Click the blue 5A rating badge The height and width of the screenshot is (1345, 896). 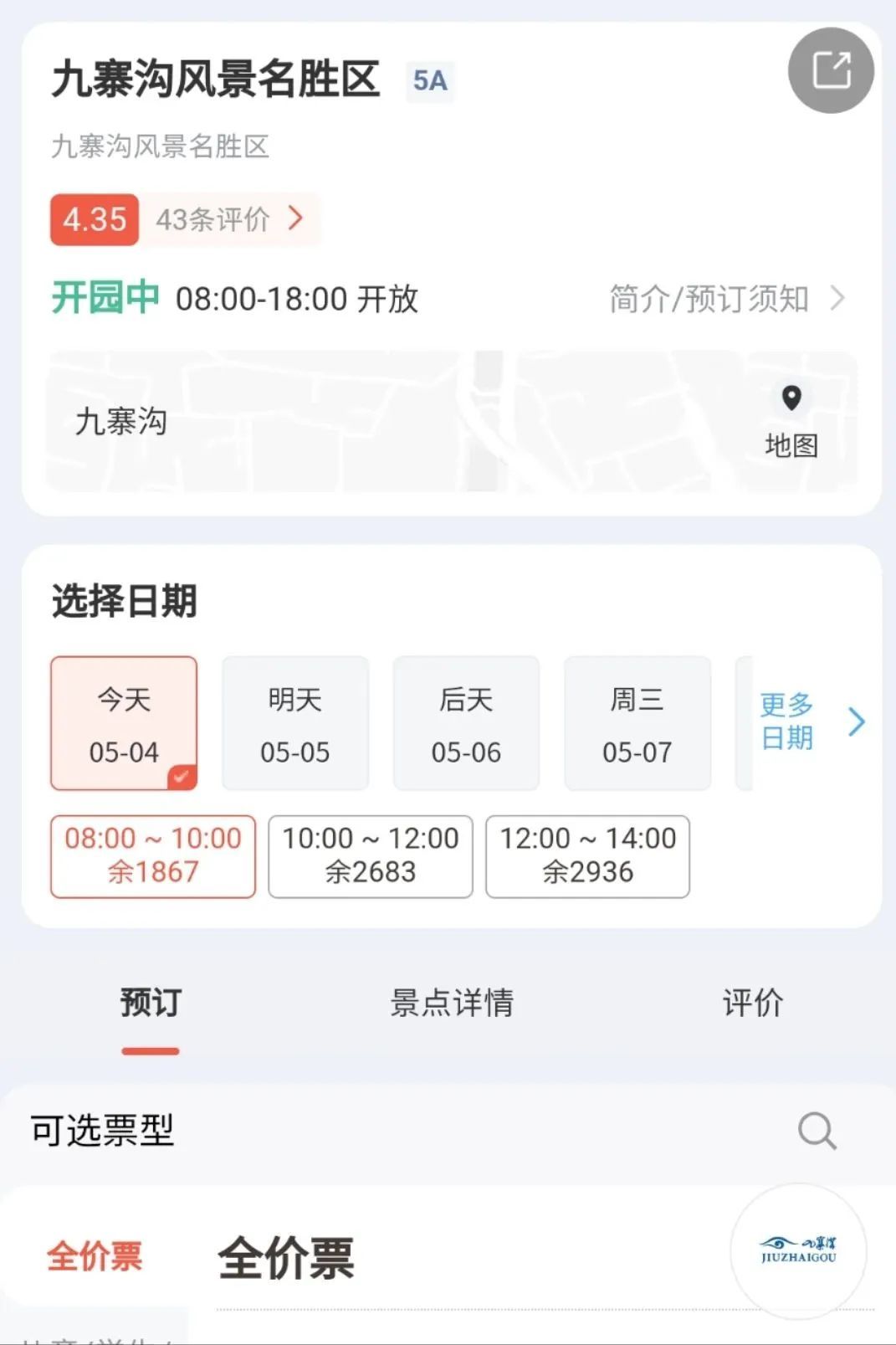430,83
